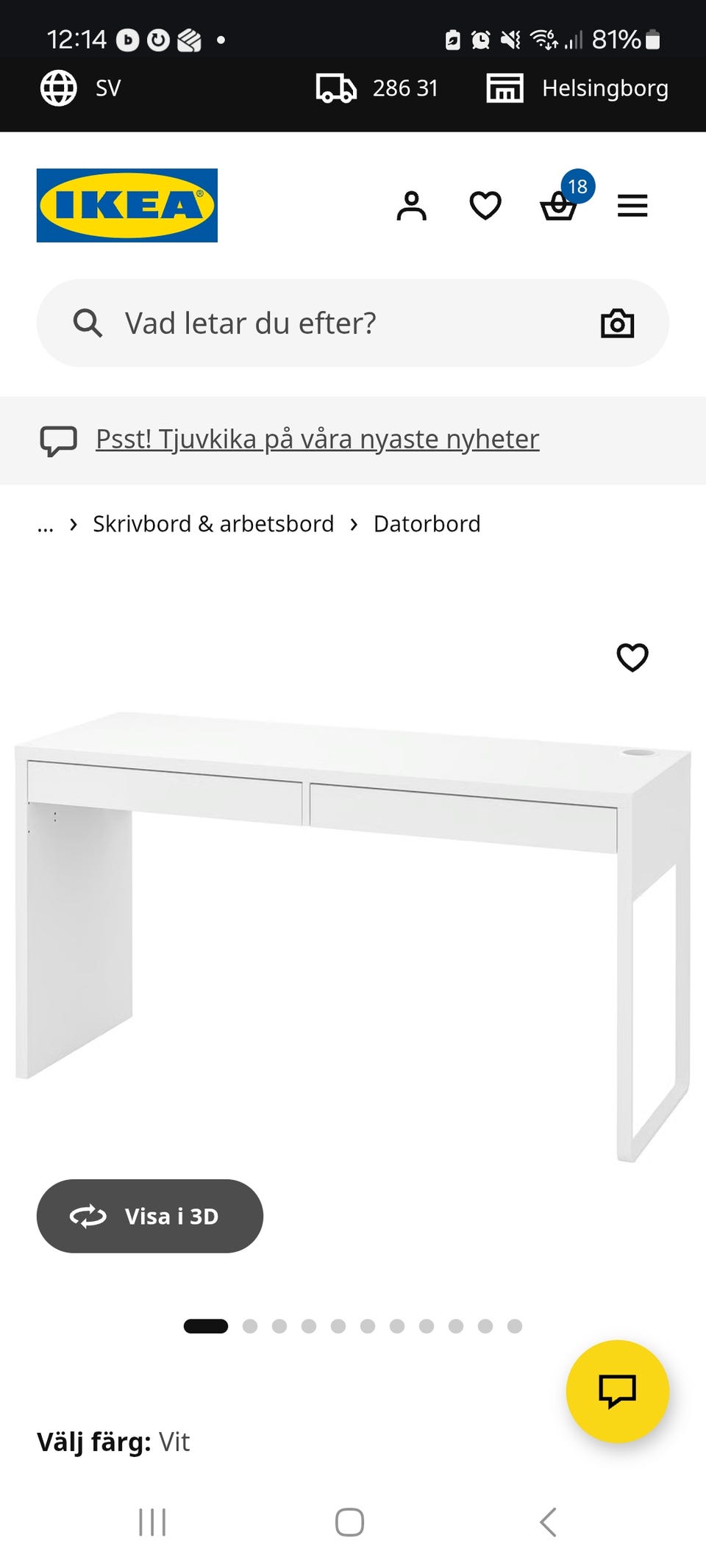Open the Helsingborg store icon
The height and width of the screenshot is (1568, 706).
coord(503,87)
